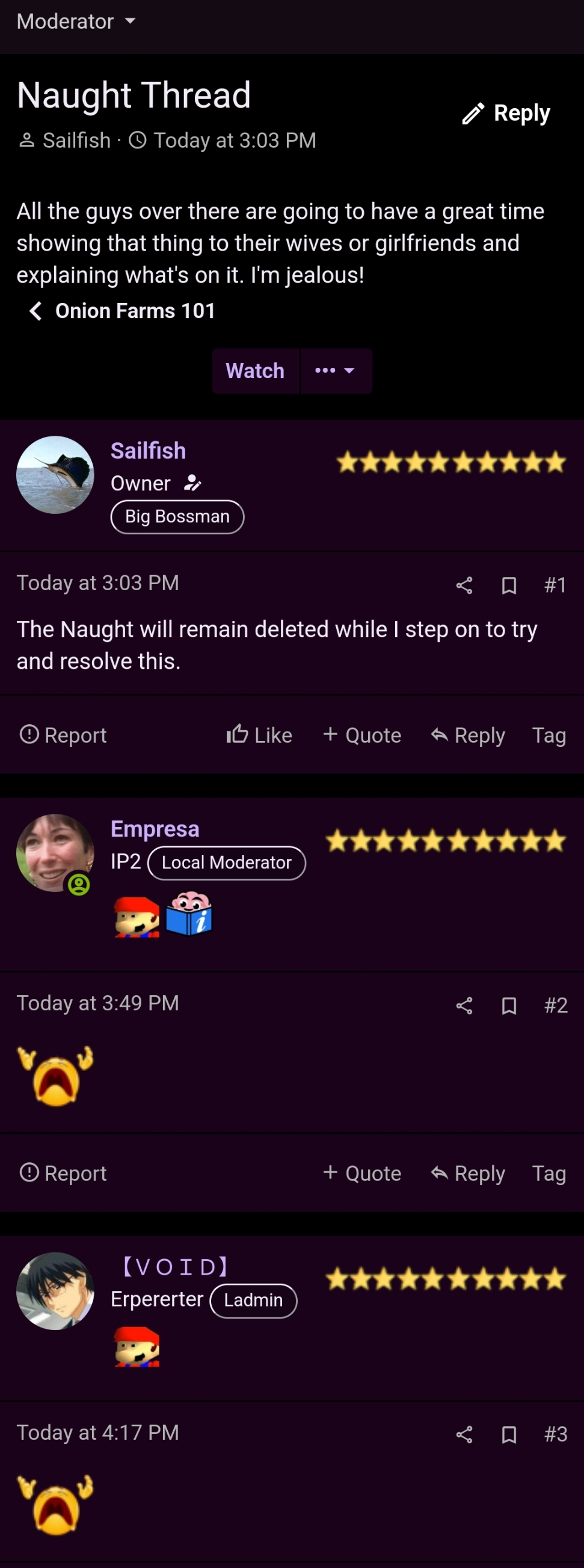The height and width of the screenshot is (1568, 584).
Task: Report Sailfish's post
Action: (63, 734)
